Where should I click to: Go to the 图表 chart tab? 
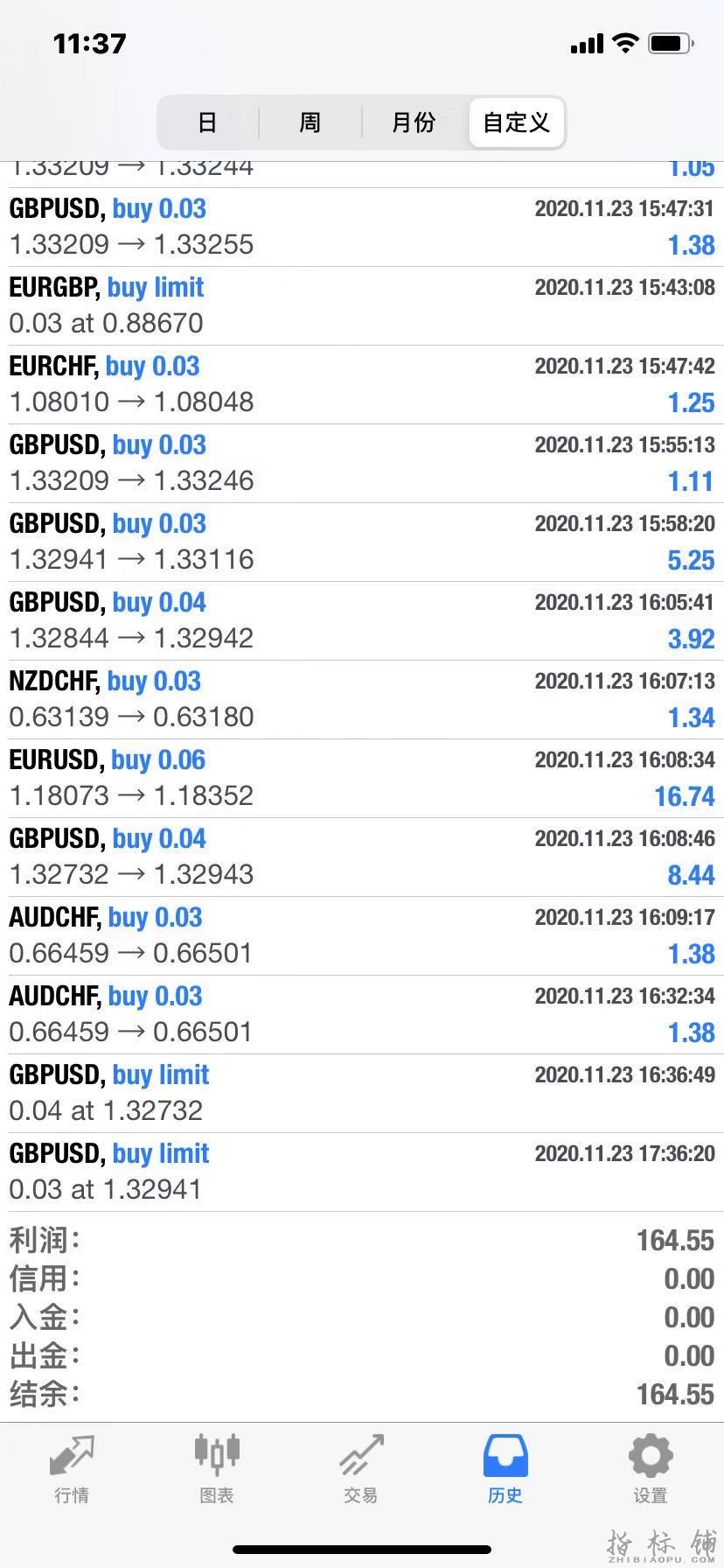[x=216, y=1470]
